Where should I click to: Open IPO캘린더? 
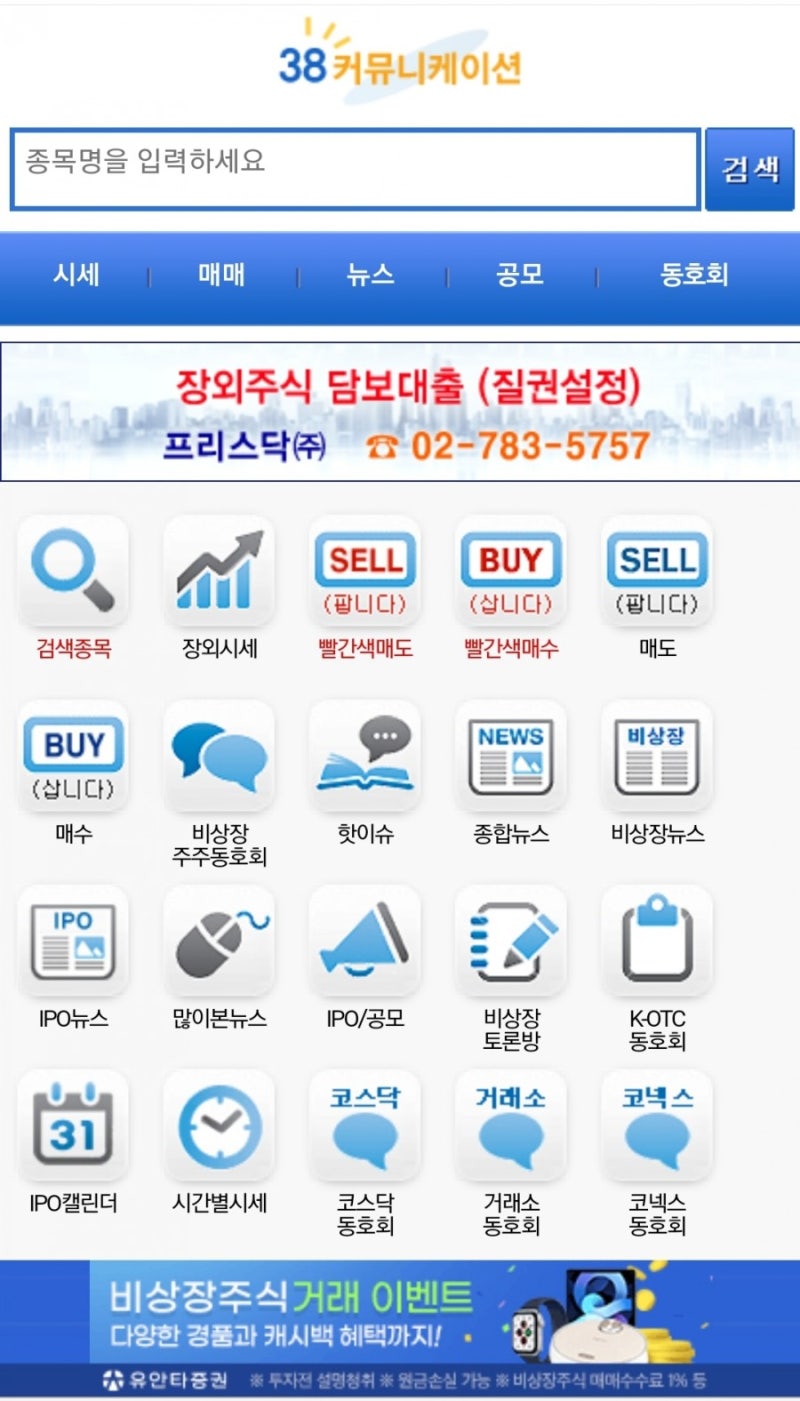coord(73,1127)
